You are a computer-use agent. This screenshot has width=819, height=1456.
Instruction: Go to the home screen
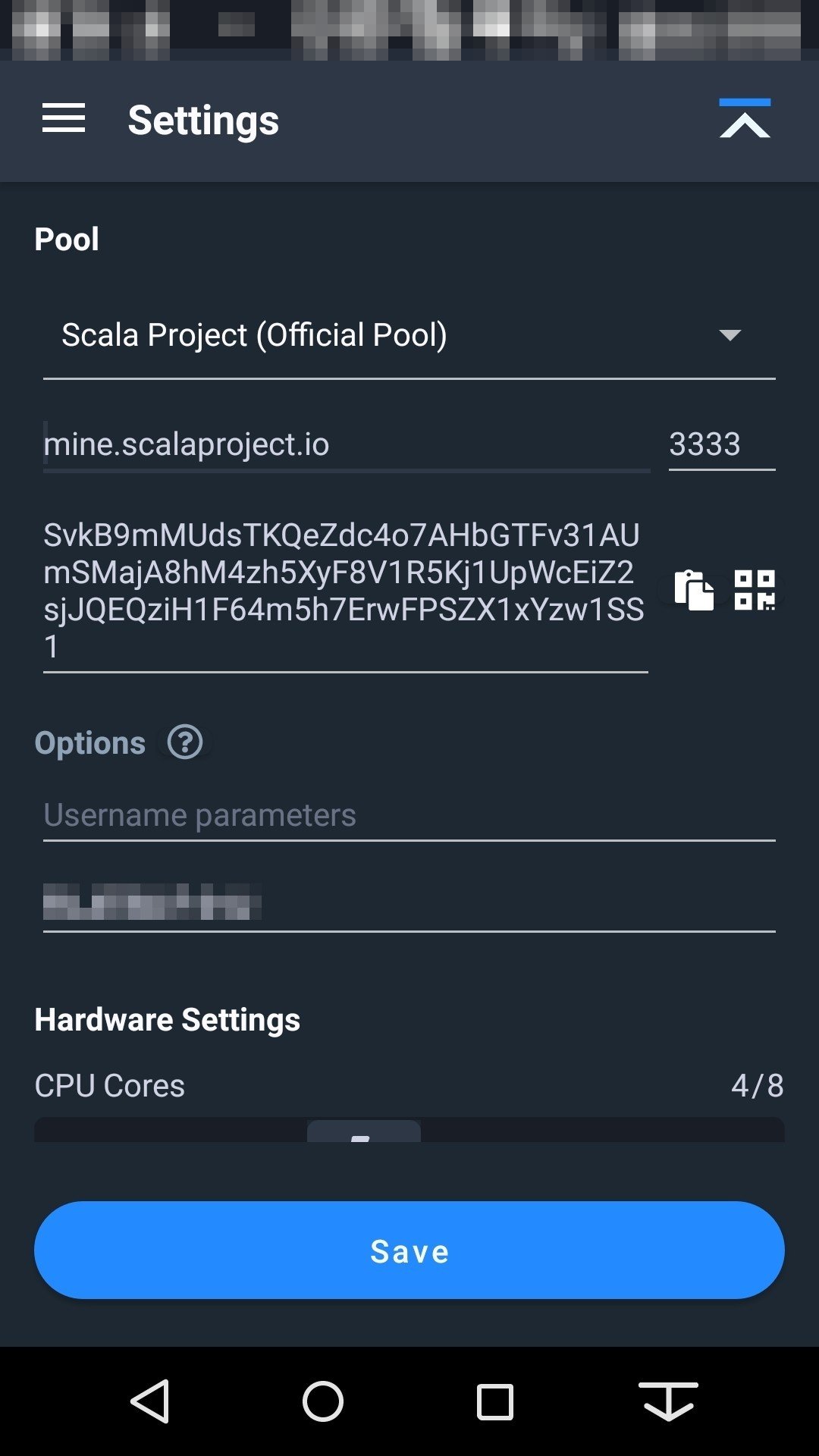click(323, 1401)
